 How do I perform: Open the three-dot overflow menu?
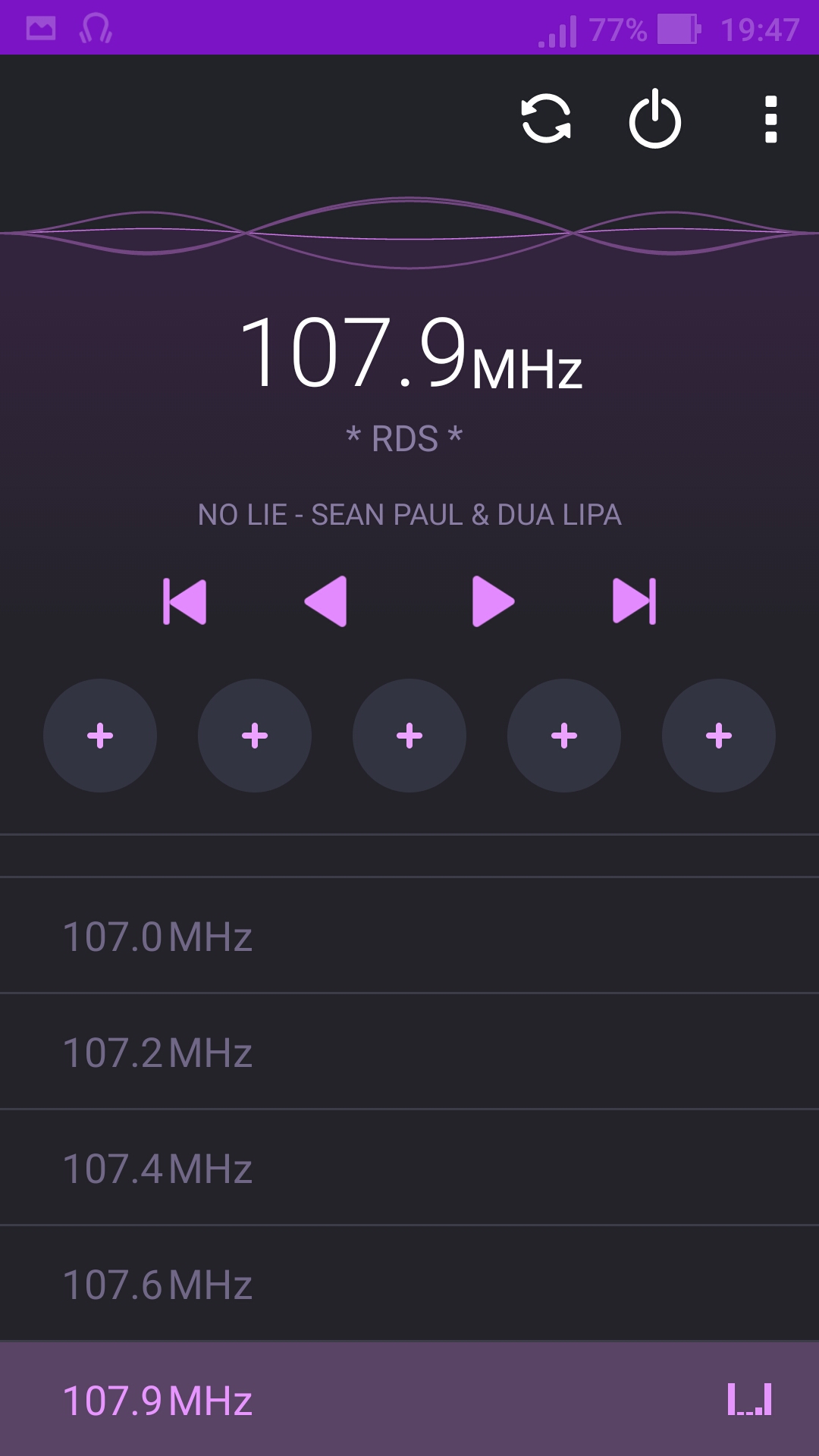coord(771,119)
